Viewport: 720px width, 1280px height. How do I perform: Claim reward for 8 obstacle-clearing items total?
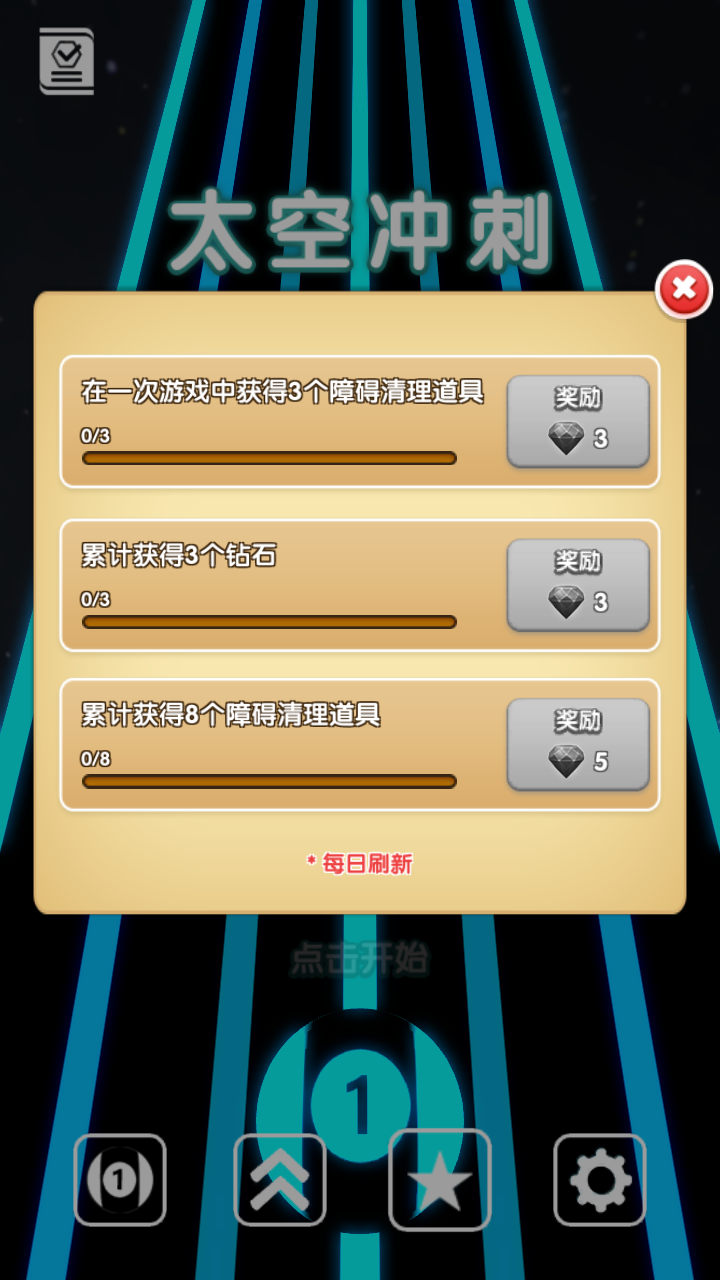[x=578, y=744]
